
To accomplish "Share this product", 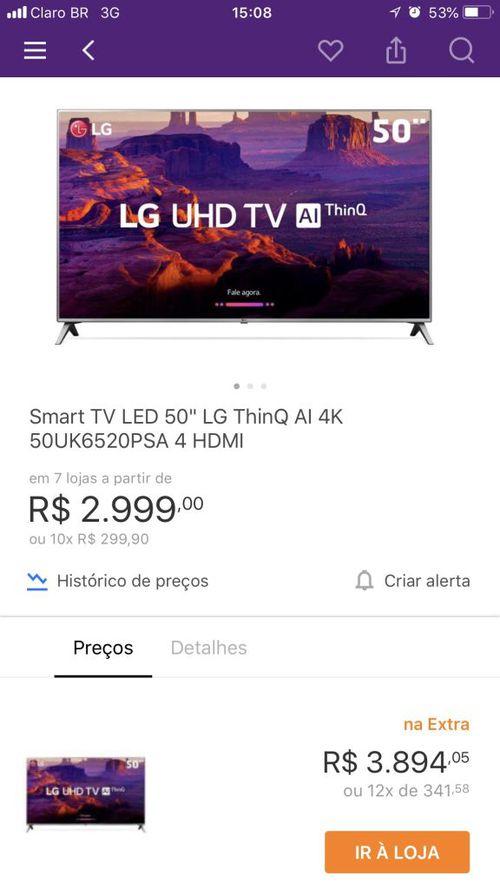I will coord(396,50).
